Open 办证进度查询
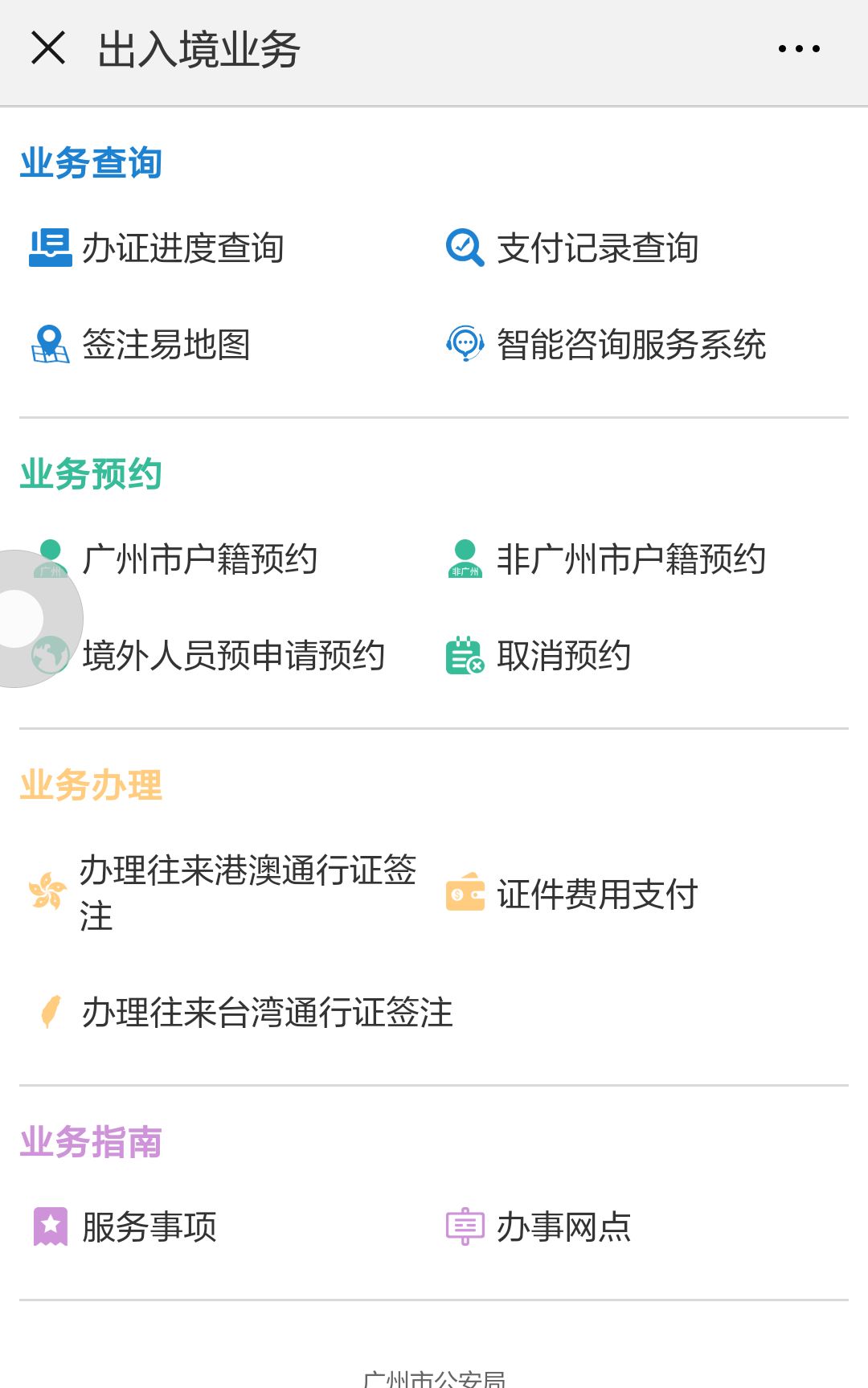Screen dimensions: 868x1388 [x=182, y=248]
